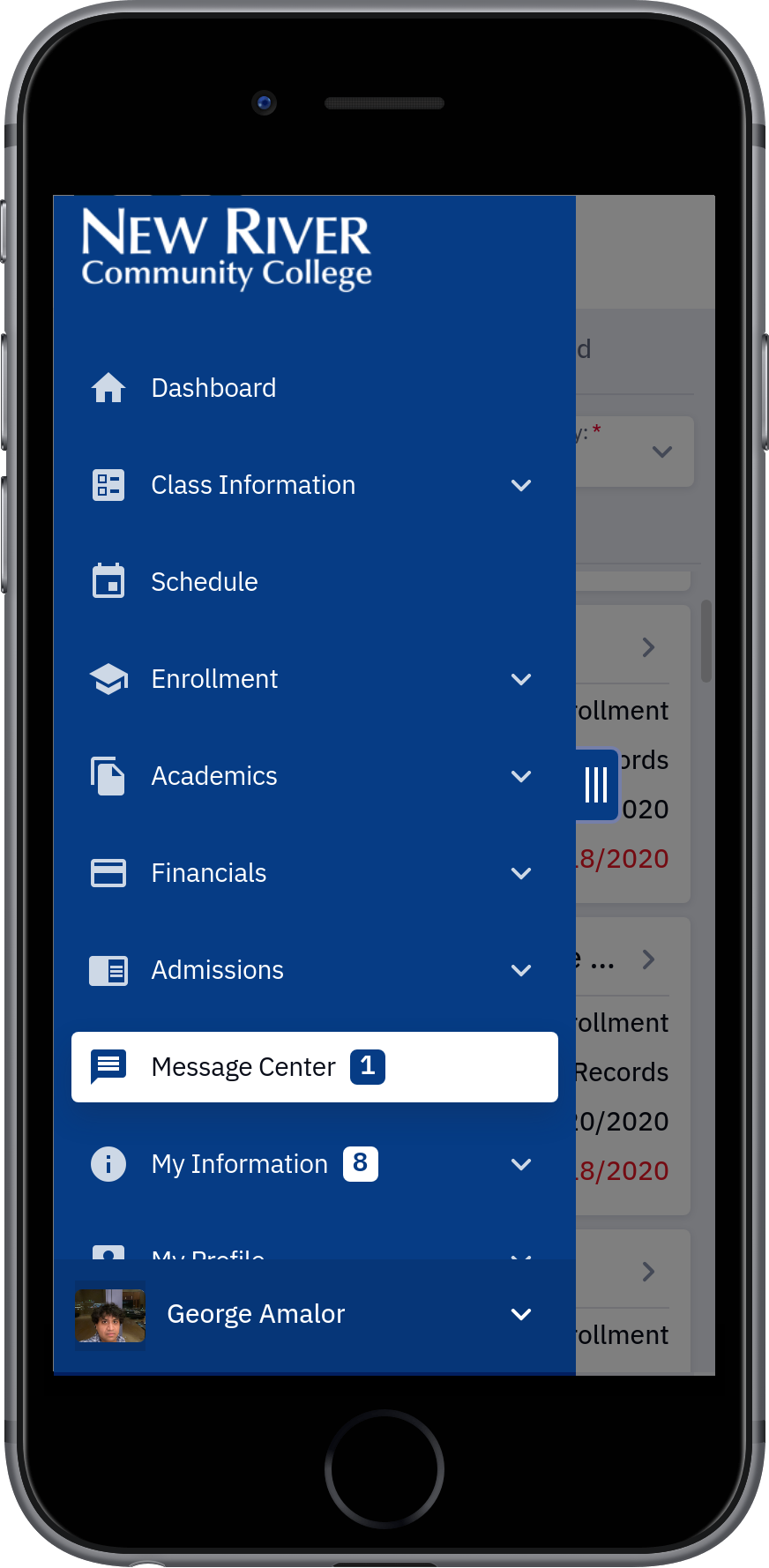Screen dimensions: 769x1568
Task: Tap the drawer handle to close the menu
Action: 597,785
